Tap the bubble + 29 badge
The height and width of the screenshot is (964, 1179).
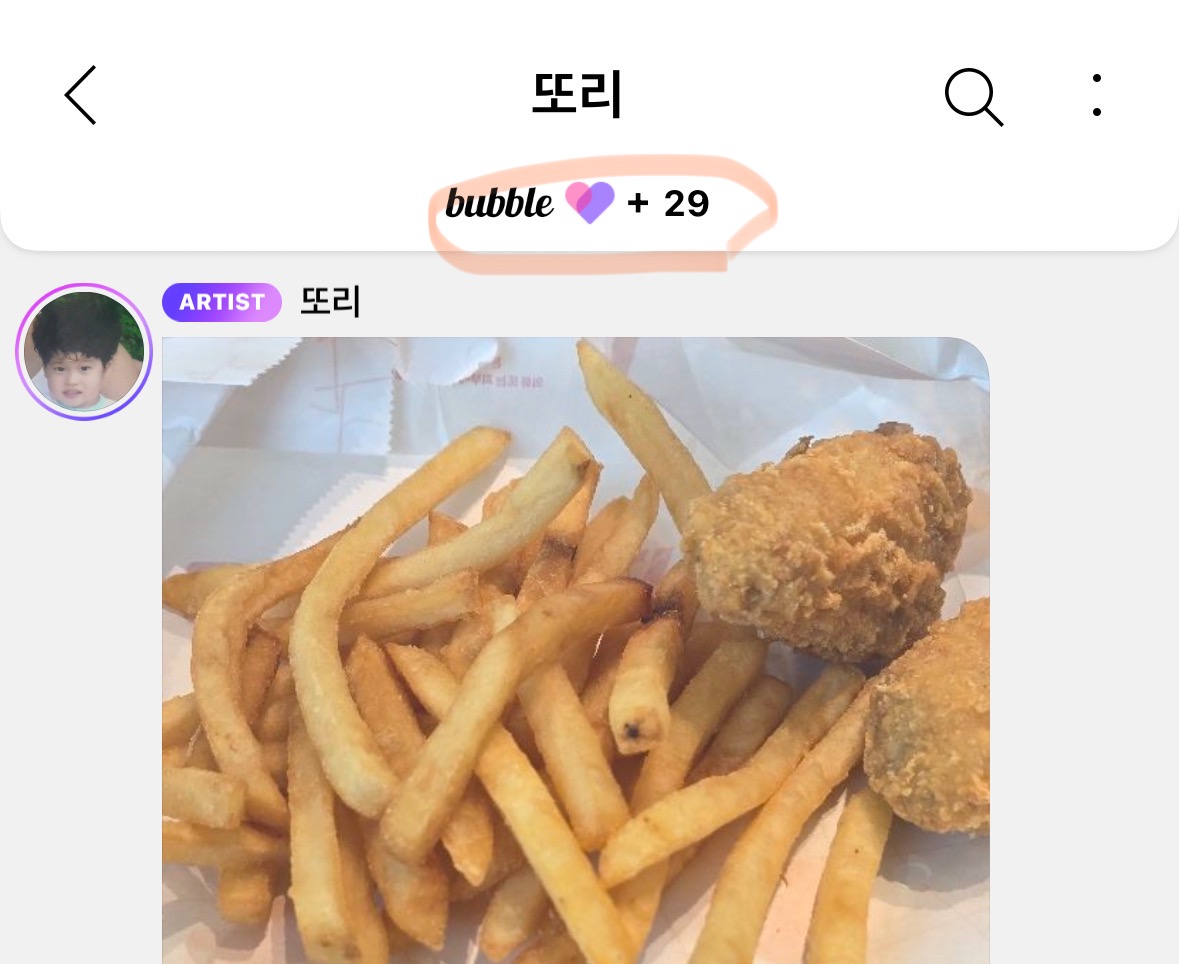577,203
